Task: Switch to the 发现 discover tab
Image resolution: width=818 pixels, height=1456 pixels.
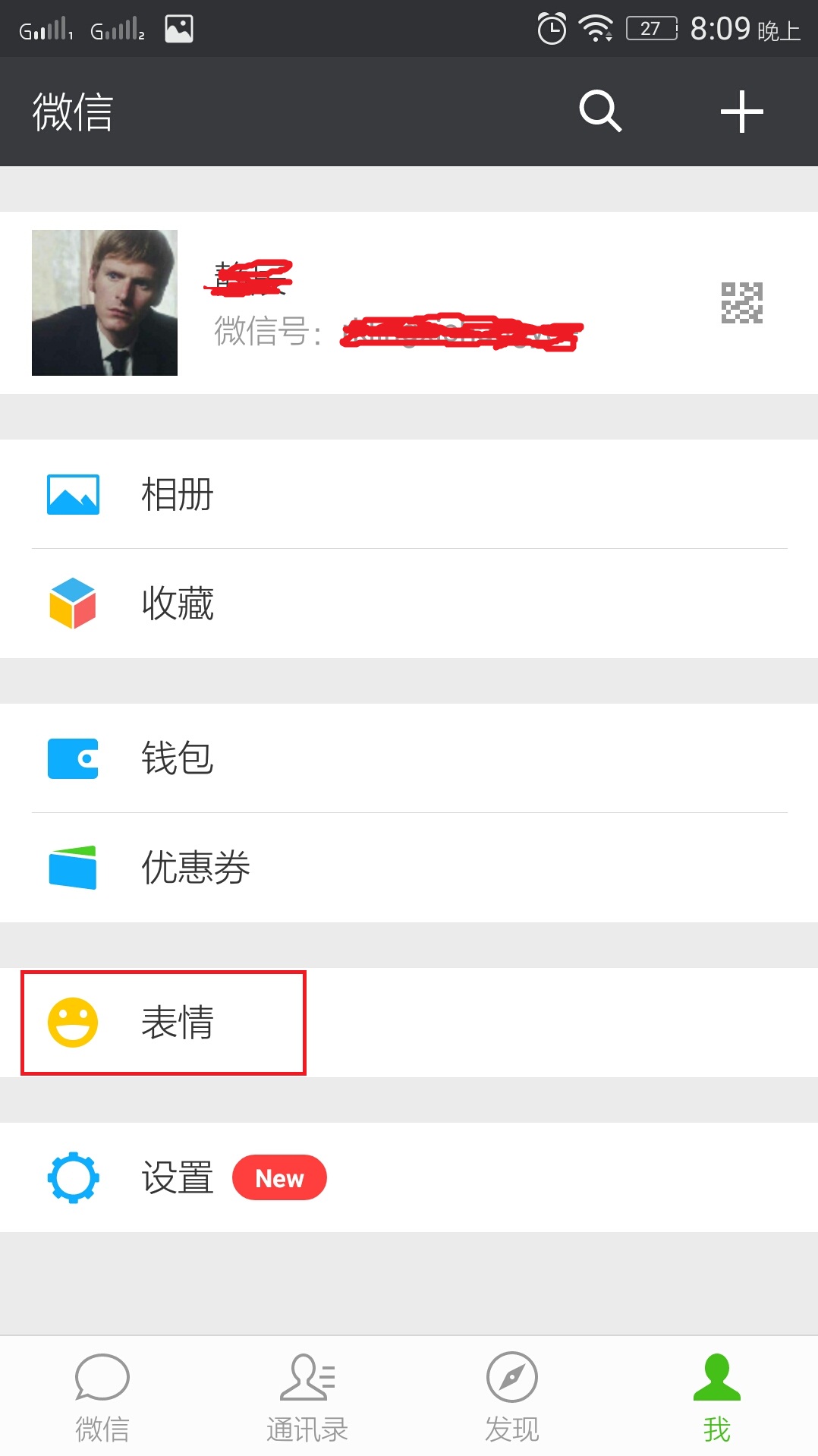Action: tap(511, 1397)
